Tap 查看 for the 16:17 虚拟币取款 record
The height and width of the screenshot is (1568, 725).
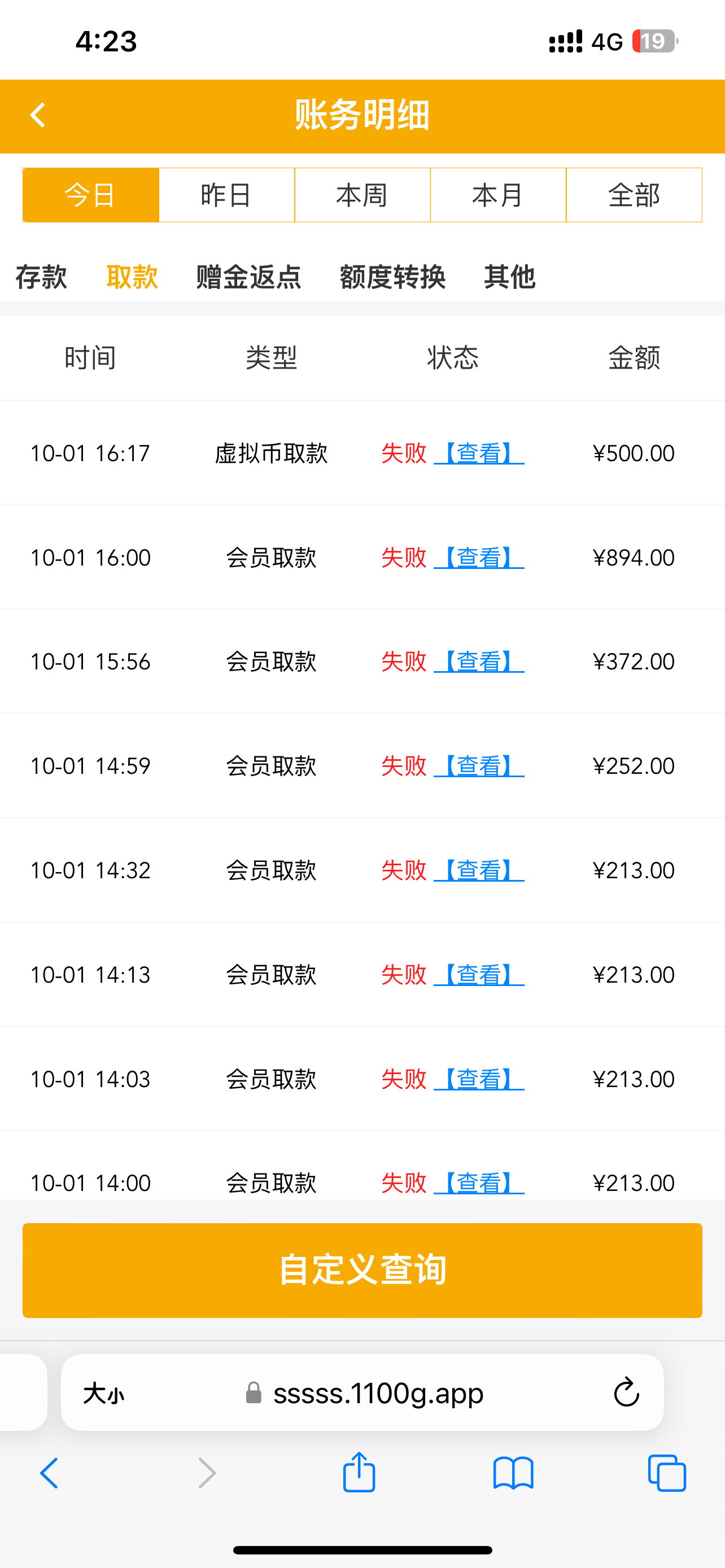478,453
